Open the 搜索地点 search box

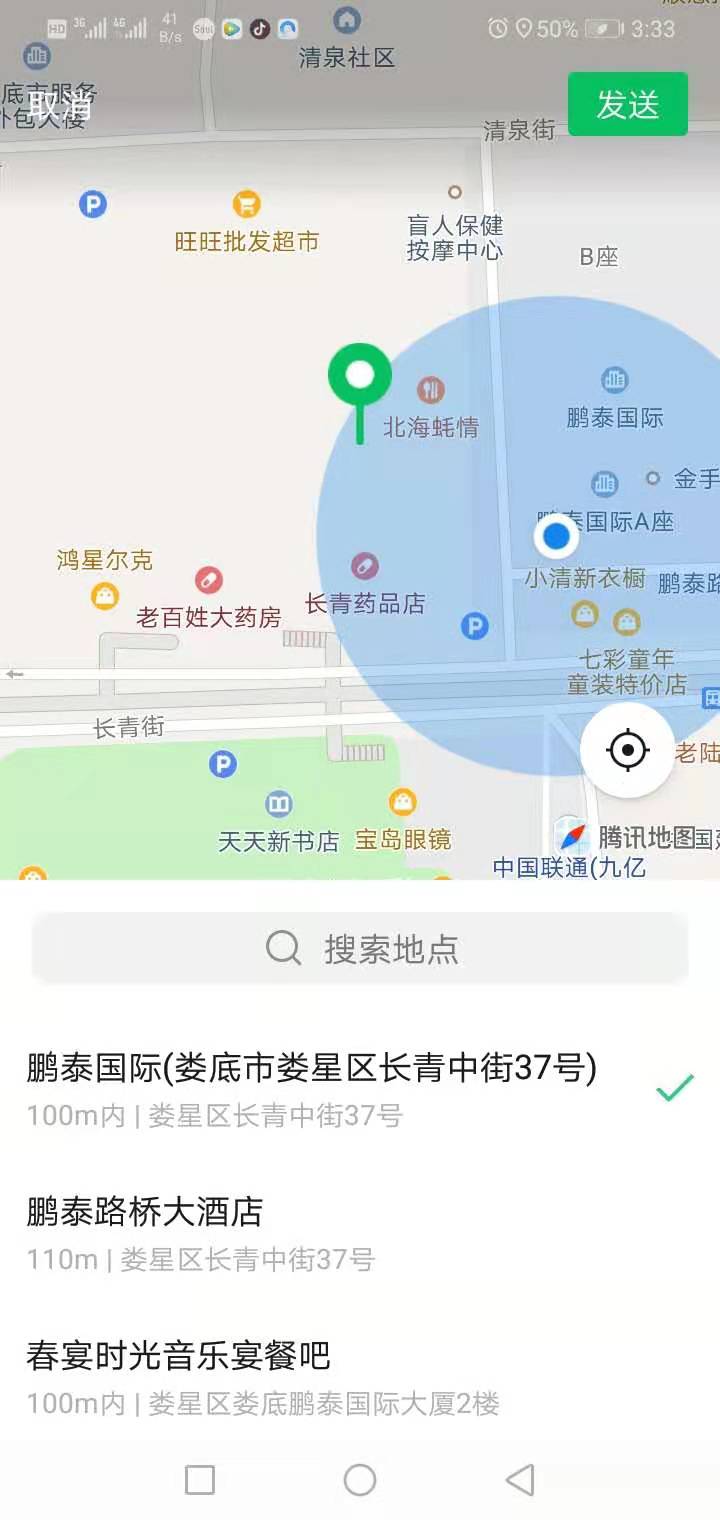click(360, 948)
